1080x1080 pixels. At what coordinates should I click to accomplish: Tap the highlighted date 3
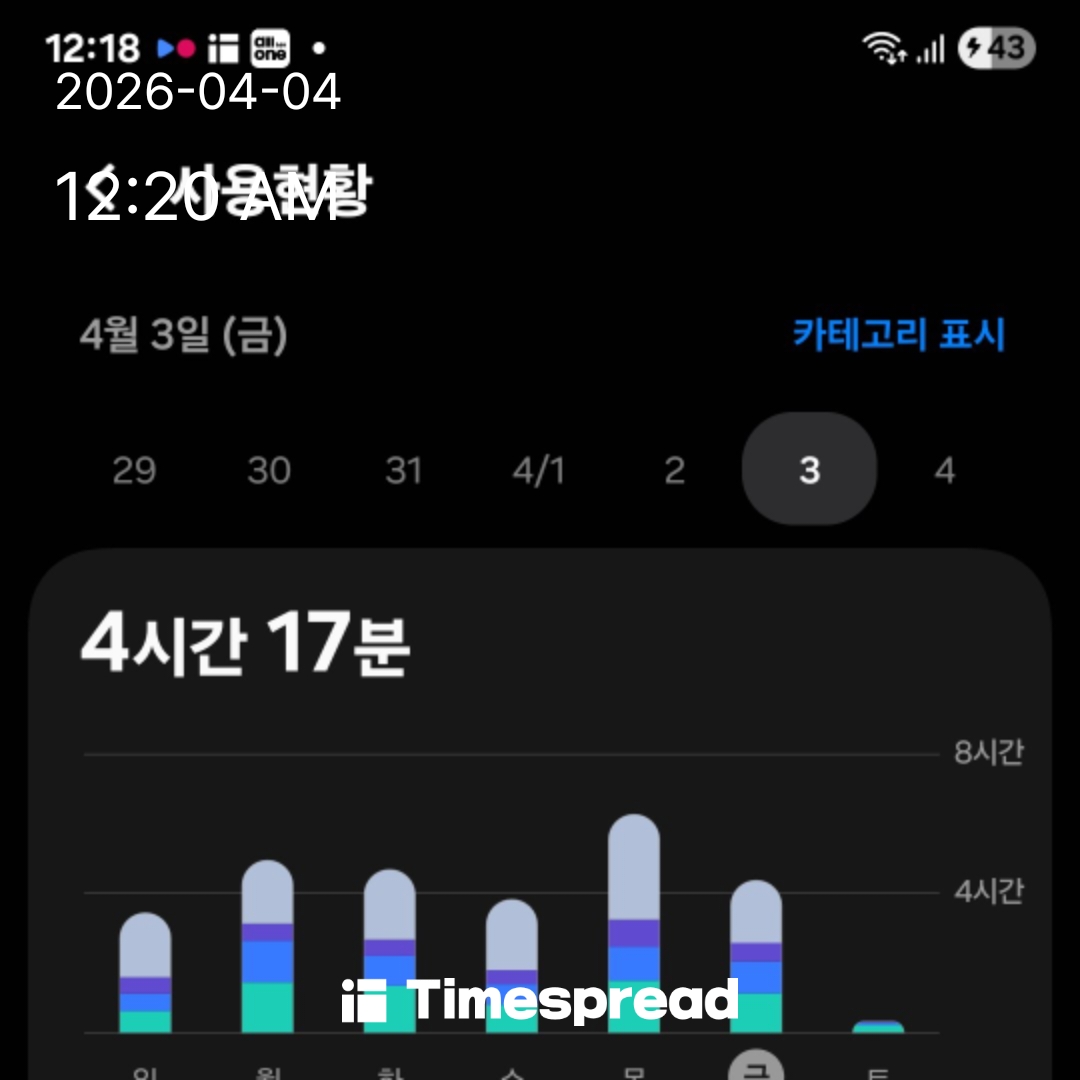point(809,469)
